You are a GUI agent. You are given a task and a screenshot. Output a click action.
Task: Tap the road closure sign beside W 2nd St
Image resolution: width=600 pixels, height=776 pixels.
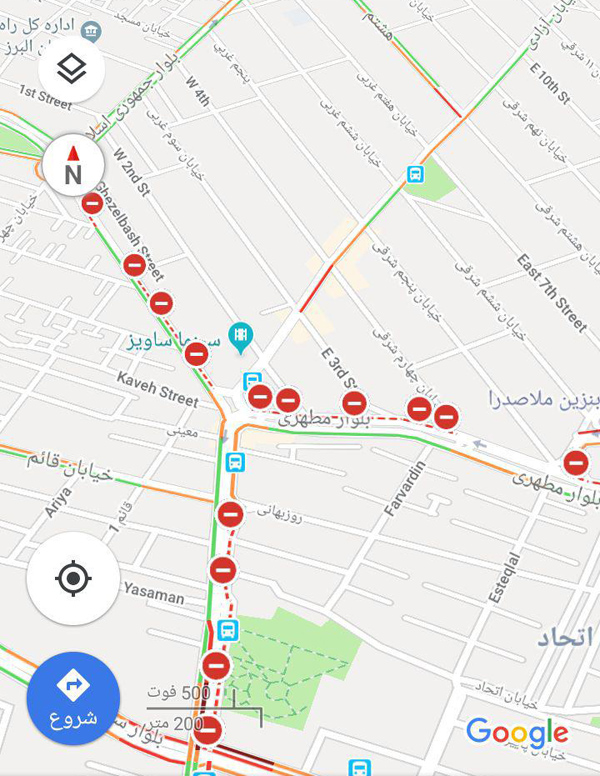tap(92, 204)
